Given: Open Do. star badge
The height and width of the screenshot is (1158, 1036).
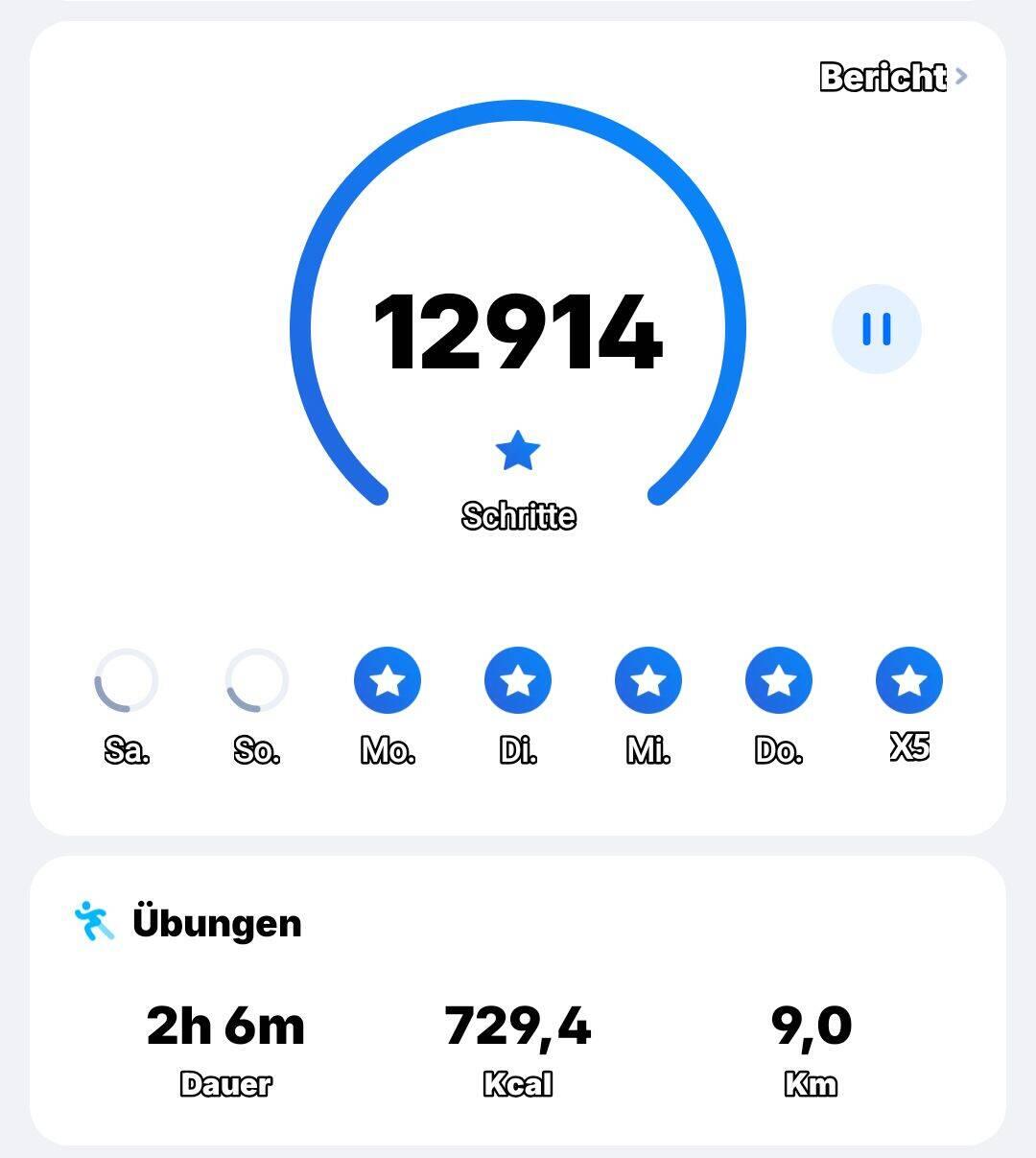Looking at the screenshot, I should [x=779, y=680].
